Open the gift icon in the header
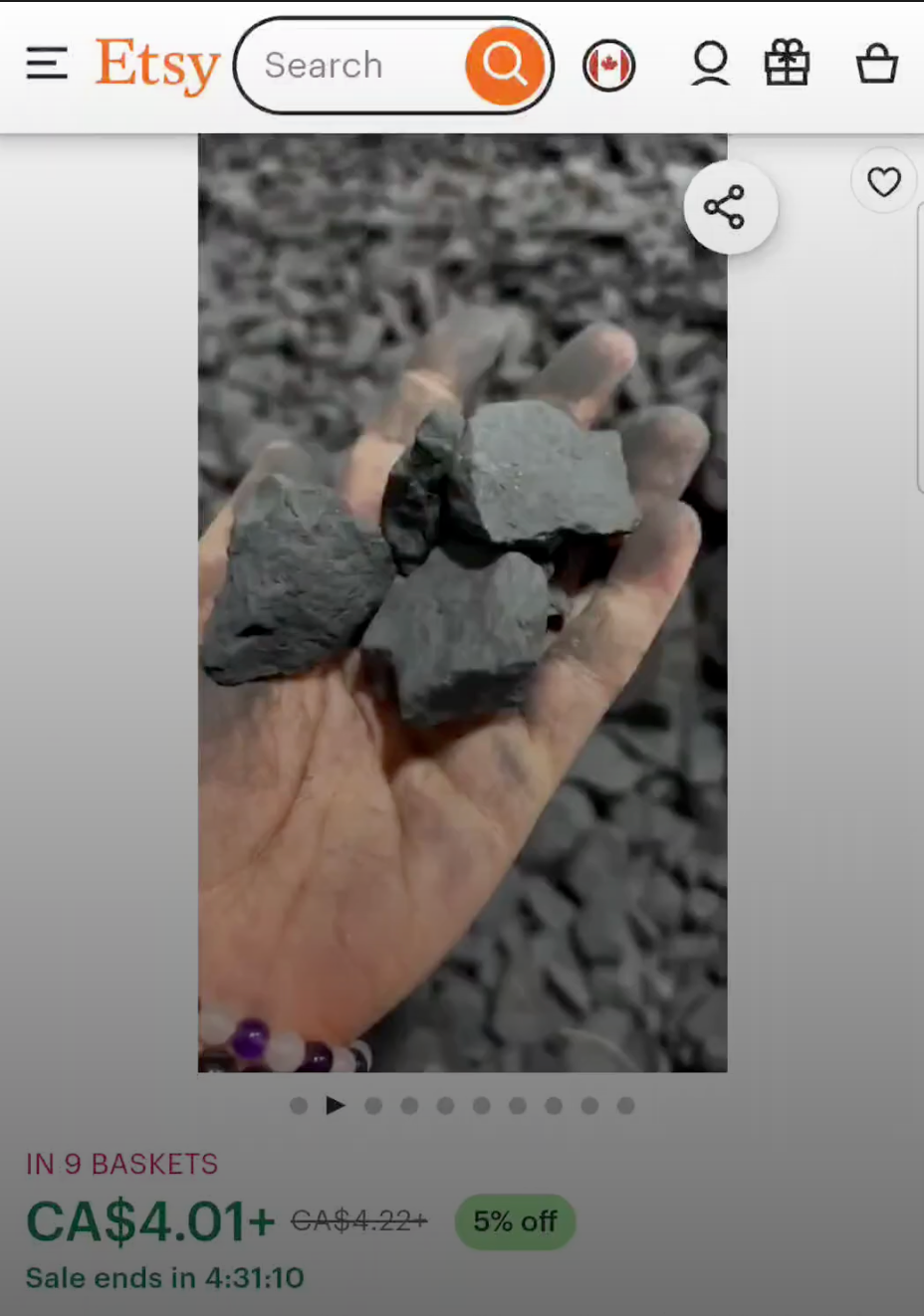The width and height of the screenshot is (924, 1316). 787,65
